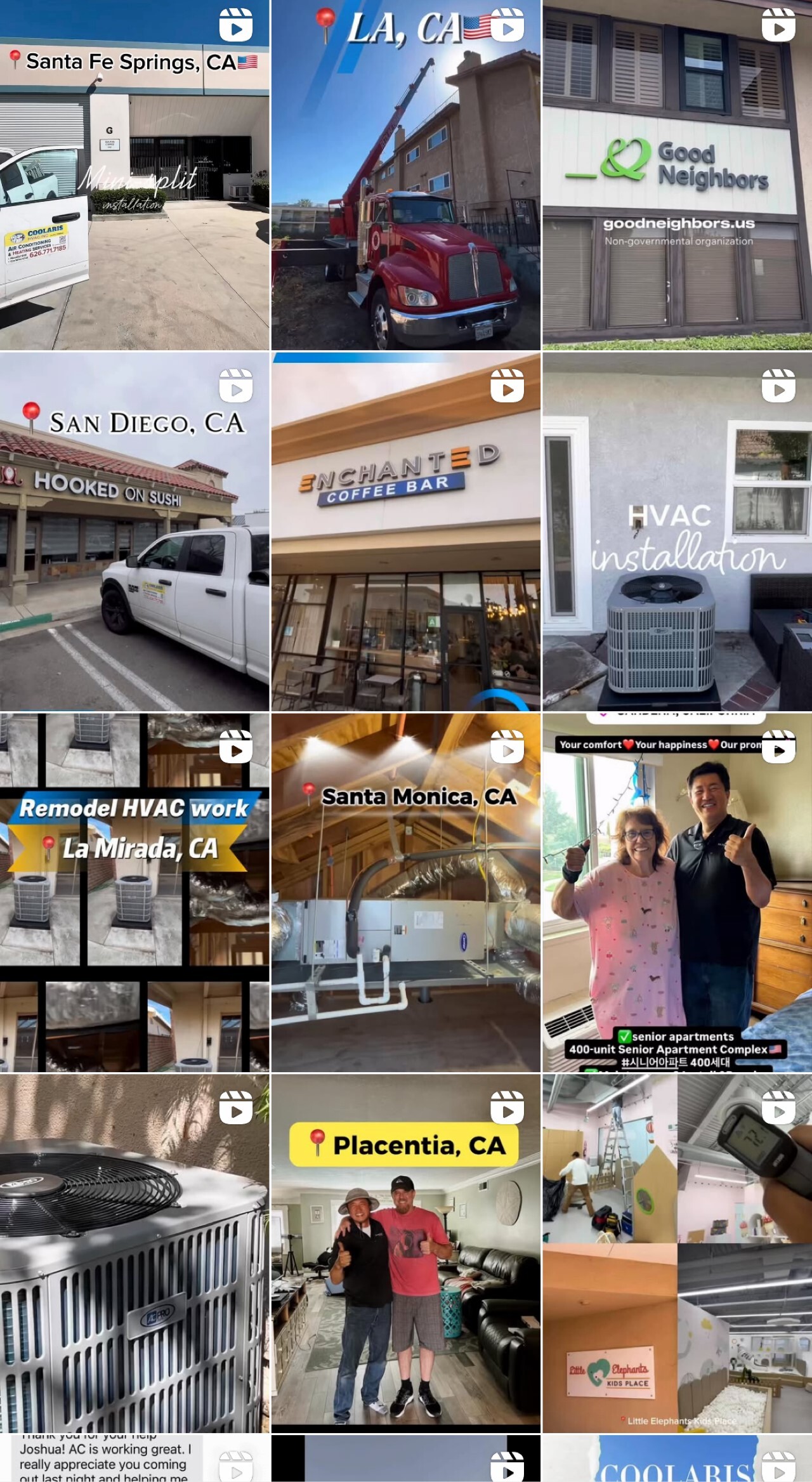Screen dimensions: 812x1482
Task: Open the Santa Monica attic unit reel
Action: point(406,892)
